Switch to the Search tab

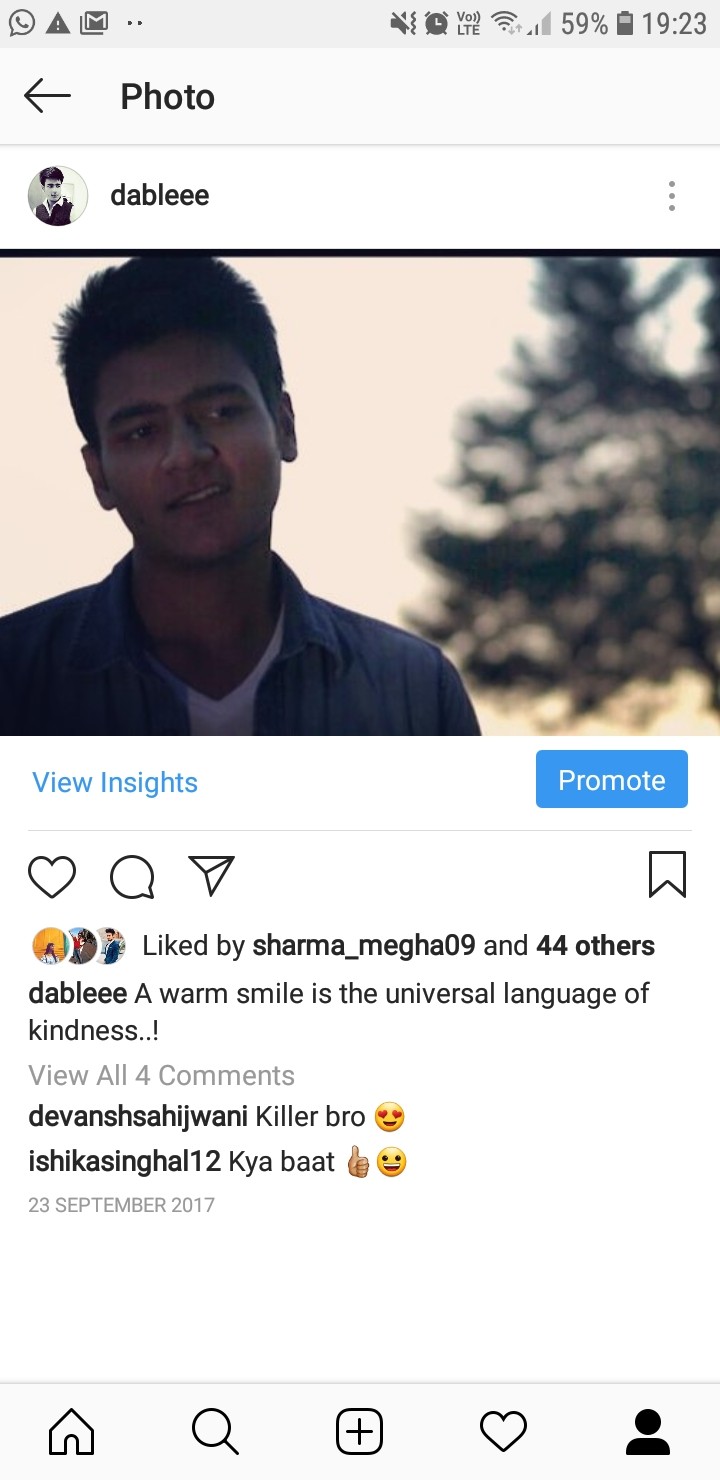[x=215, y=1431]
